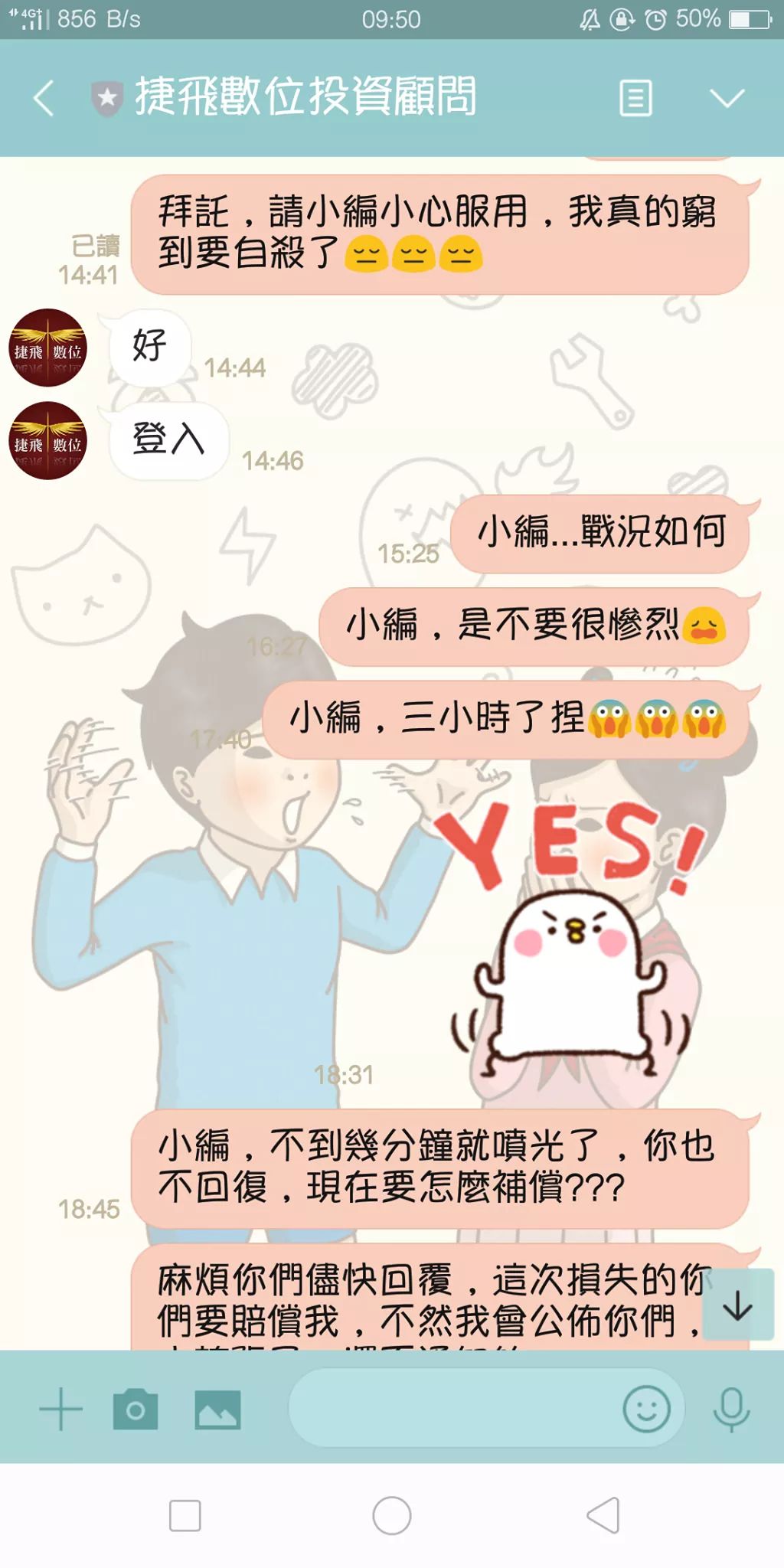Viewport: 784px width, 1568px height.
Task: Open sender avatar beside the 好 message
Action: click(x=47, y=348)
